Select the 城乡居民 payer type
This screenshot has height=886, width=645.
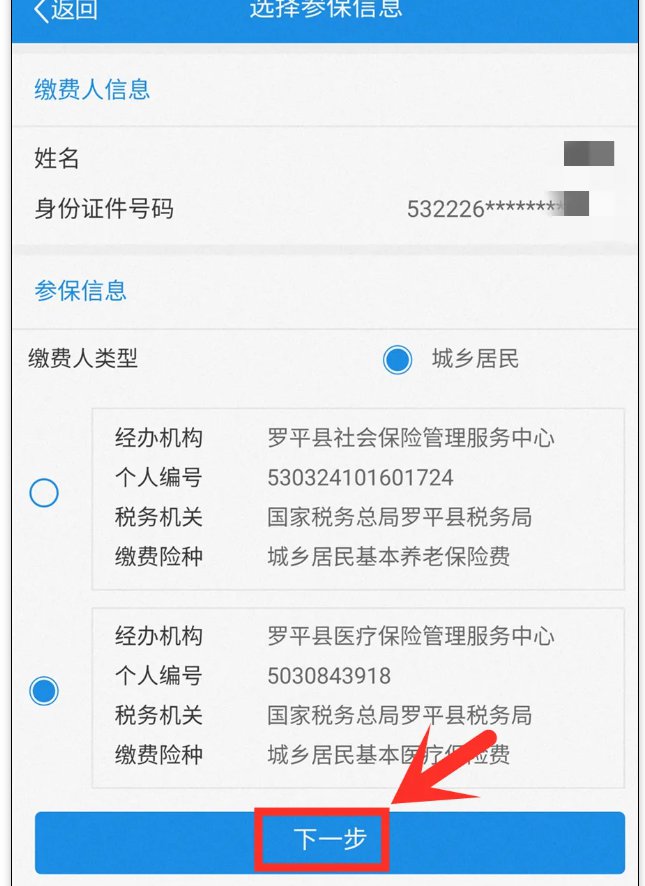coord(398,360)
